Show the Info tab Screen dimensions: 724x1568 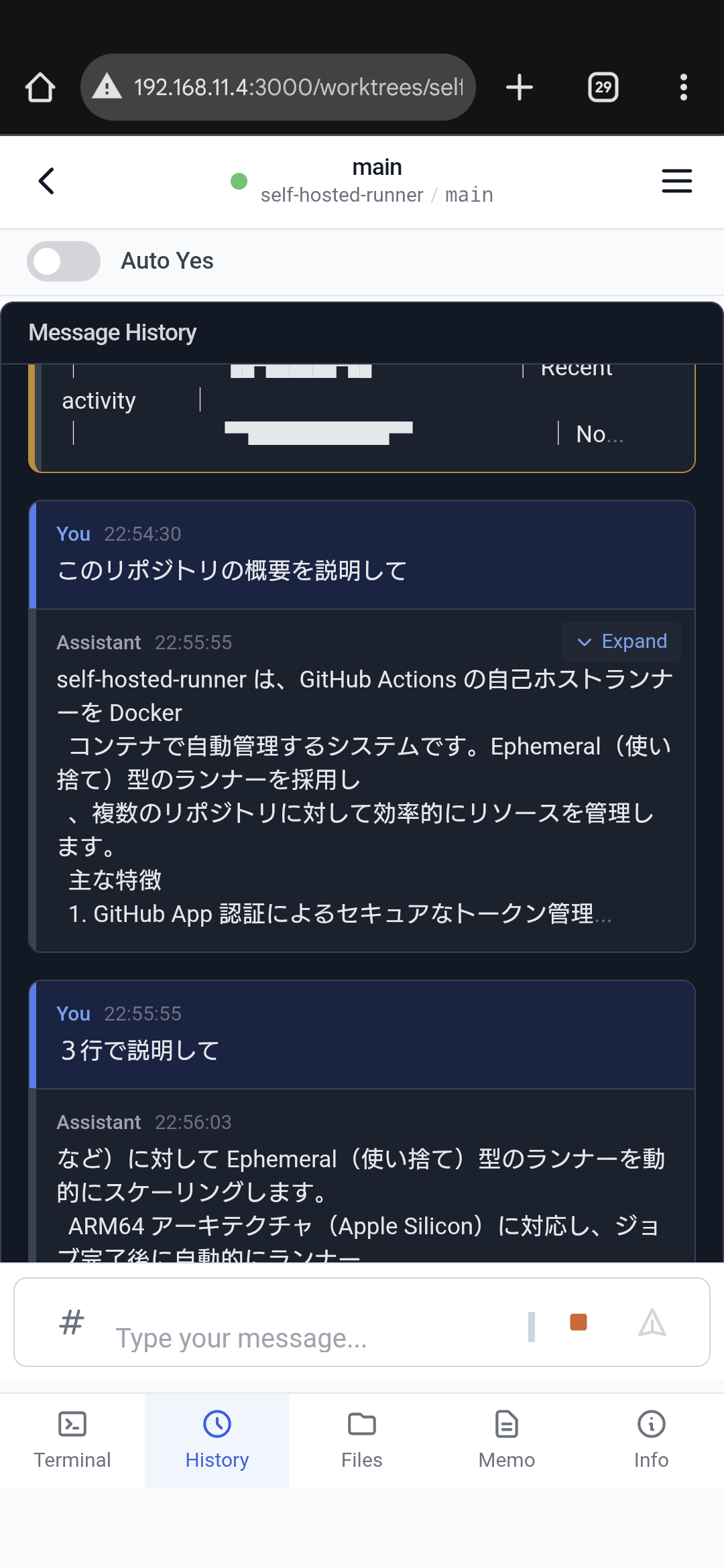(x=651, y=1439)
